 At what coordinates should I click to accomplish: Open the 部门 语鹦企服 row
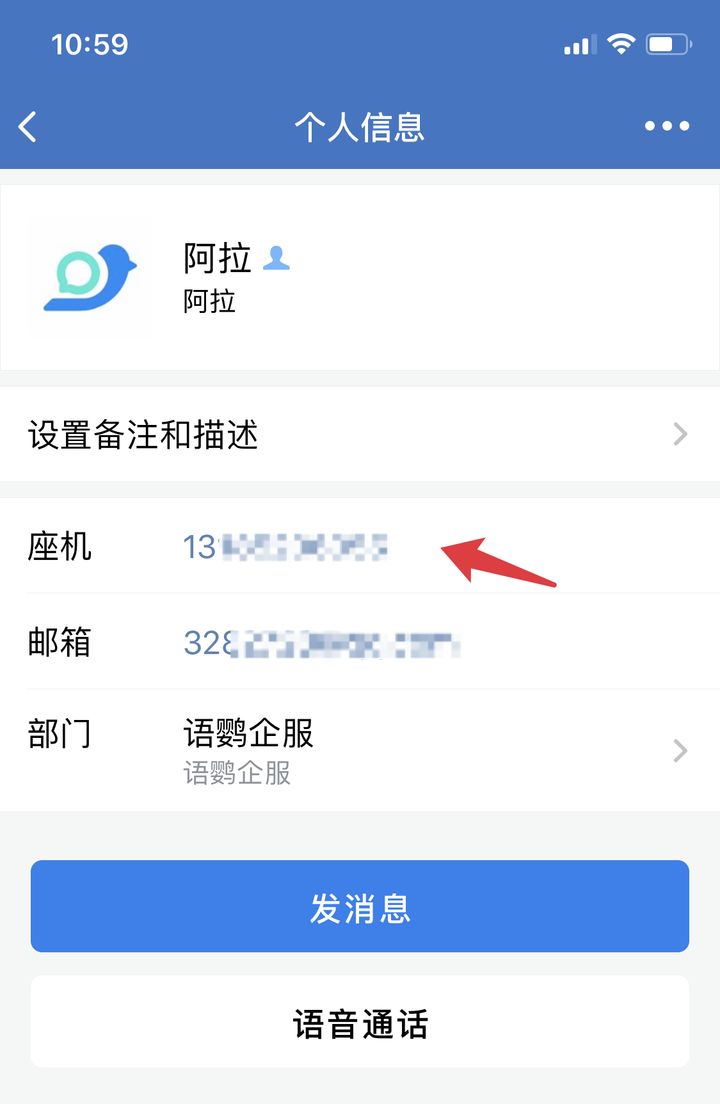click(360, 749)
